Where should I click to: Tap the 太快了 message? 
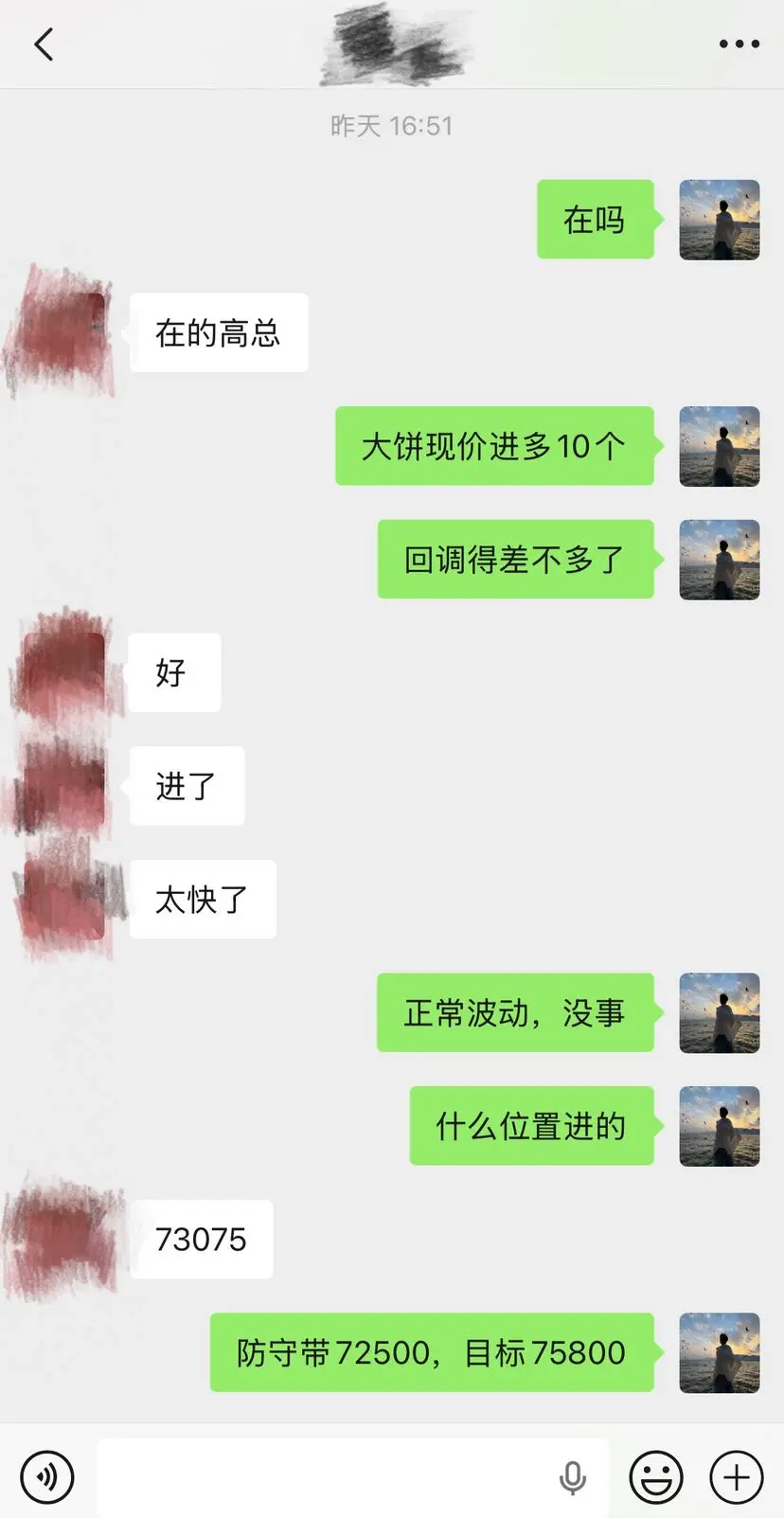coord(202,900)
